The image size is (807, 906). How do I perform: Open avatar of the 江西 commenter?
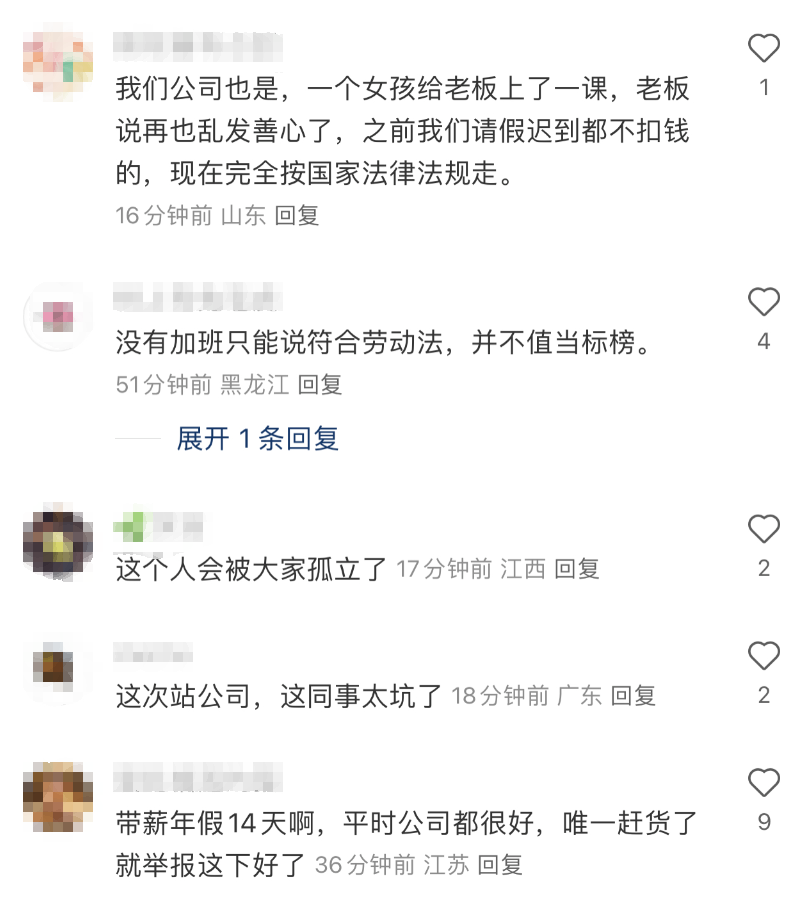point(57,543)
